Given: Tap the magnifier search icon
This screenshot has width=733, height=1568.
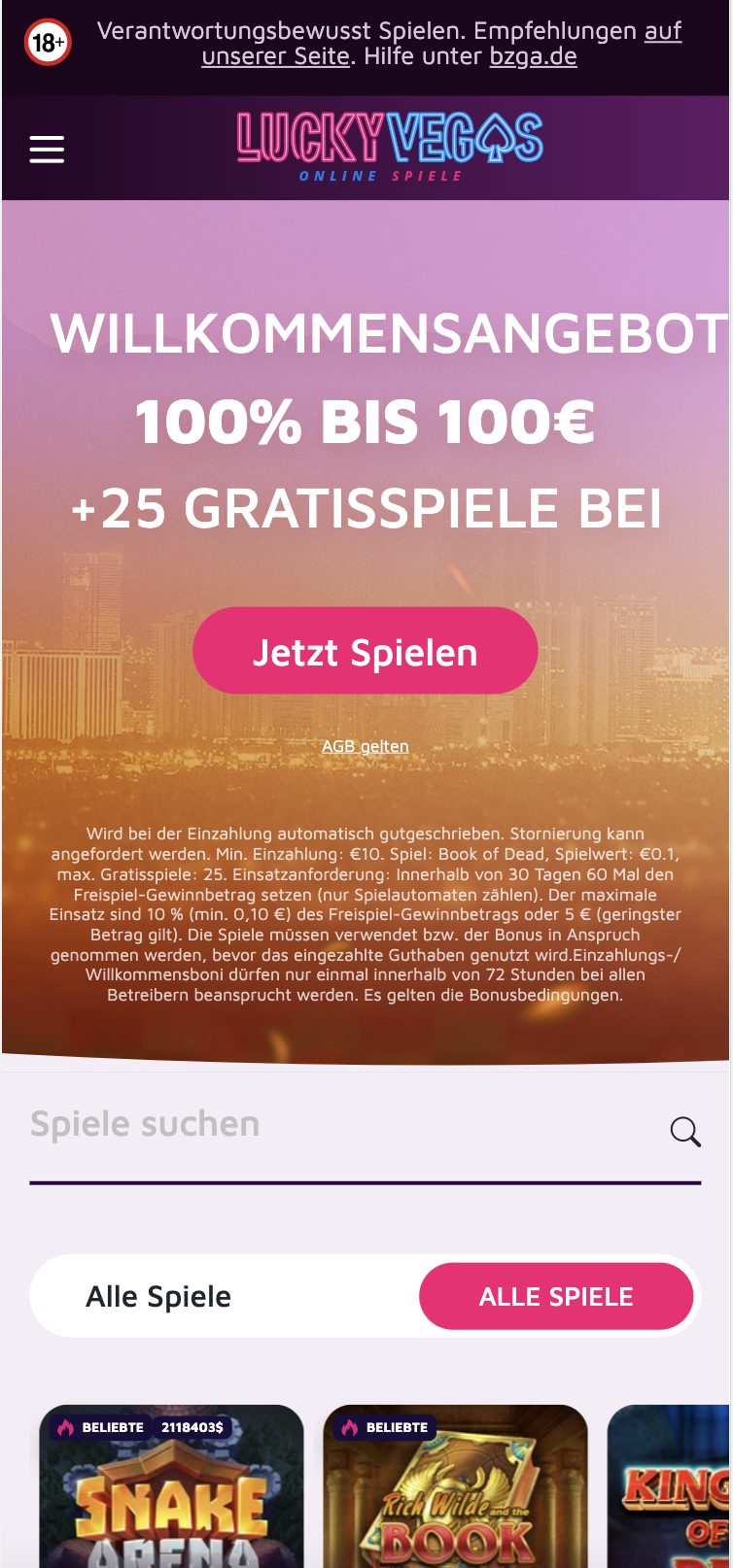Looking at the screenshot, I should pos(685,1131).
